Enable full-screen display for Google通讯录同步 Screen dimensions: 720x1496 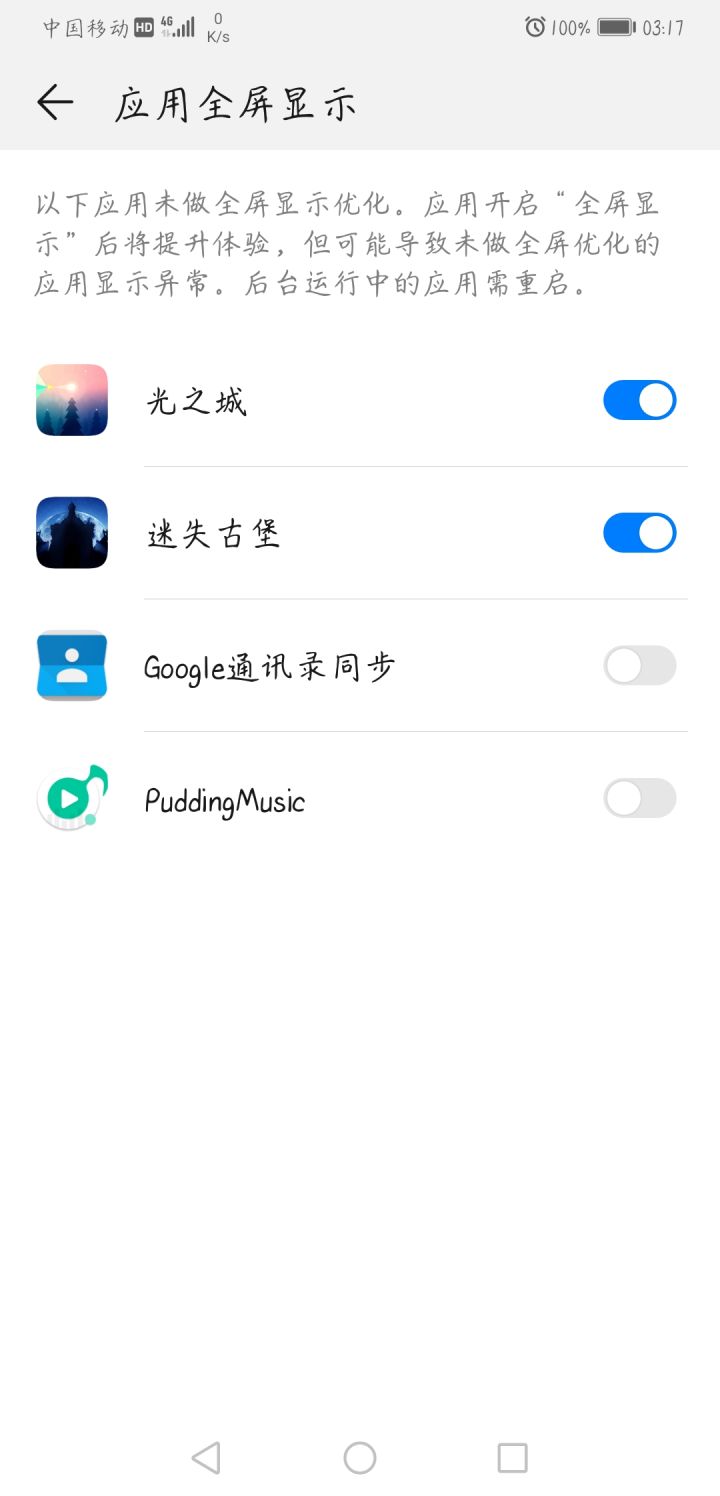[640, 665]
